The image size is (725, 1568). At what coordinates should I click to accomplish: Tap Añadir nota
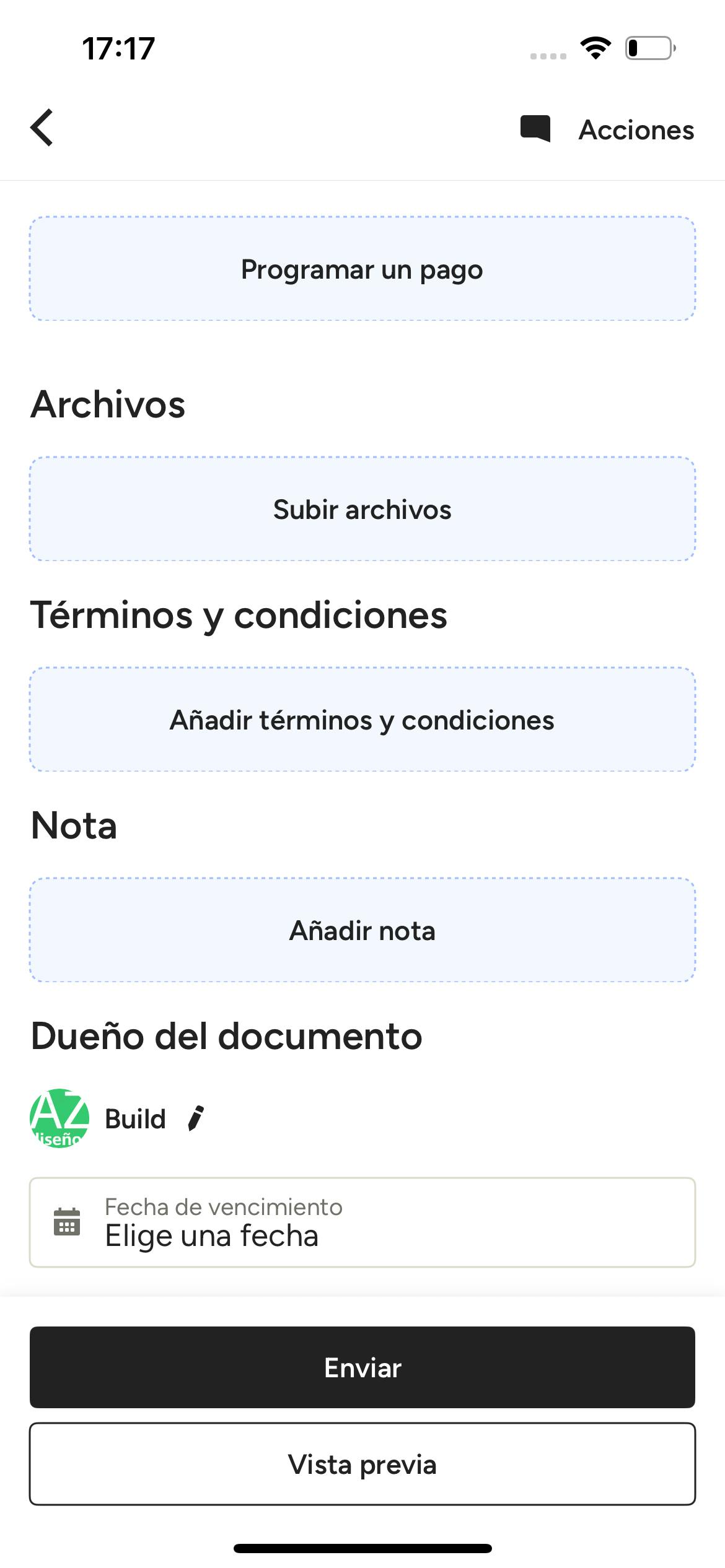[x=362, y=930]
